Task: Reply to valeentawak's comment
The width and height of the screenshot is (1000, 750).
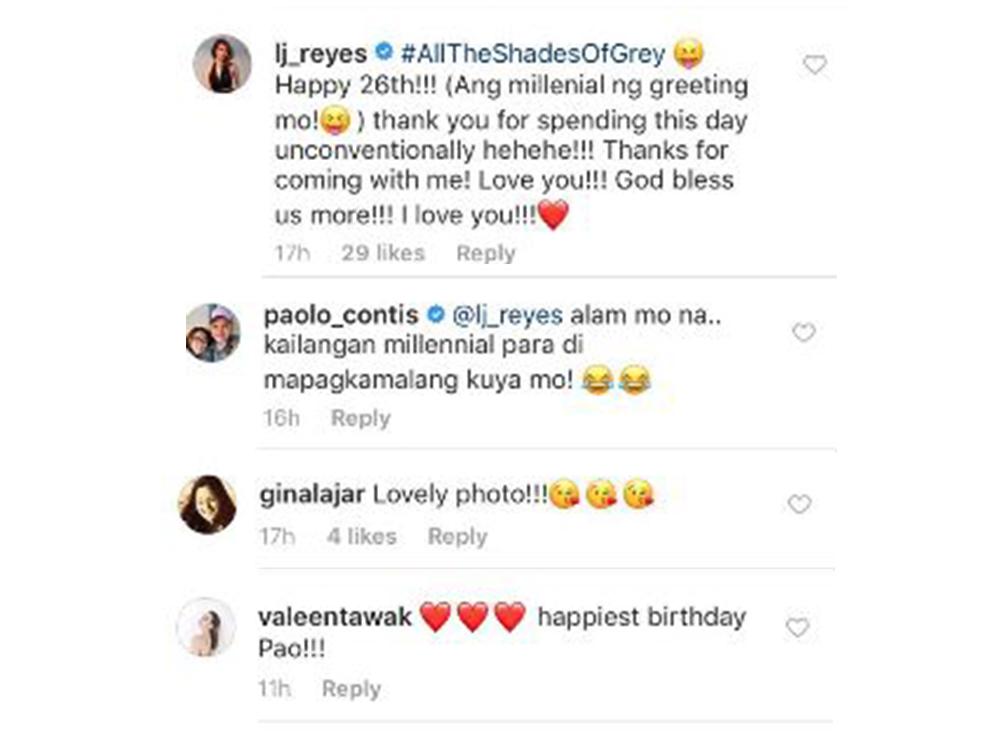Action: 351,689
